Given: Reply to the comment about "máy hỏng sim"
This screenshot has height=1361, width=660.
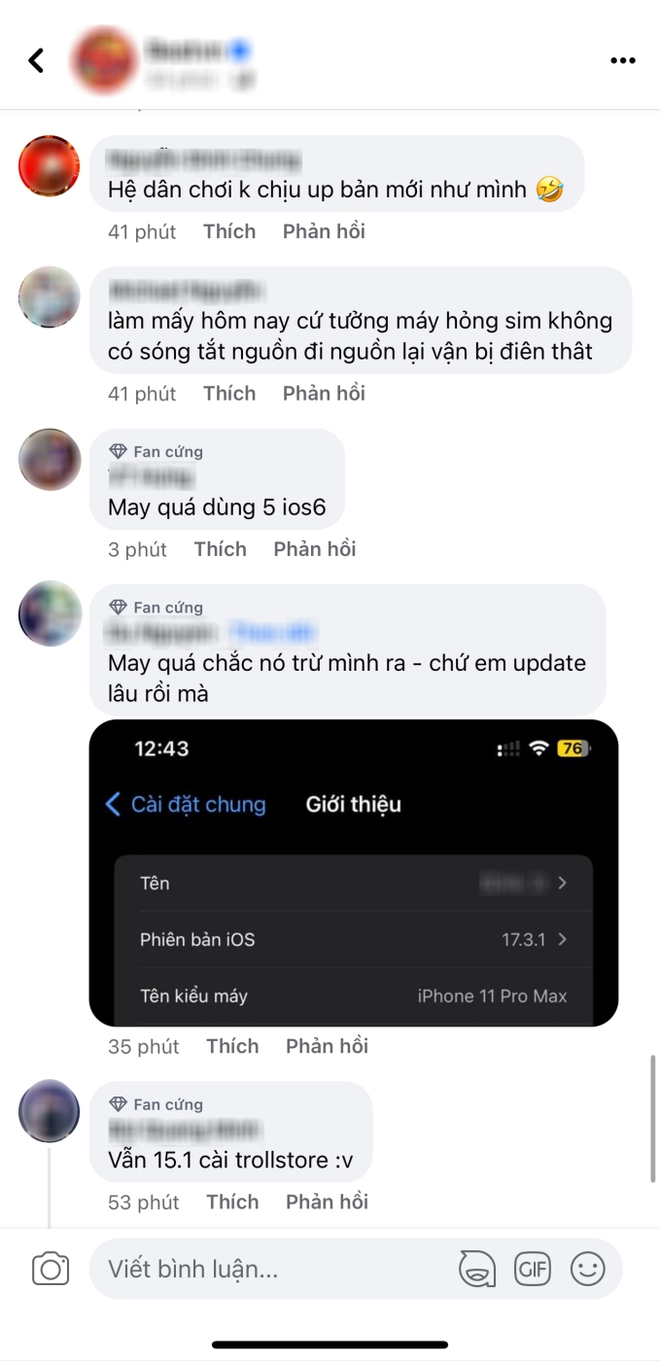Looking at the screenshot, I should point(323,393).
